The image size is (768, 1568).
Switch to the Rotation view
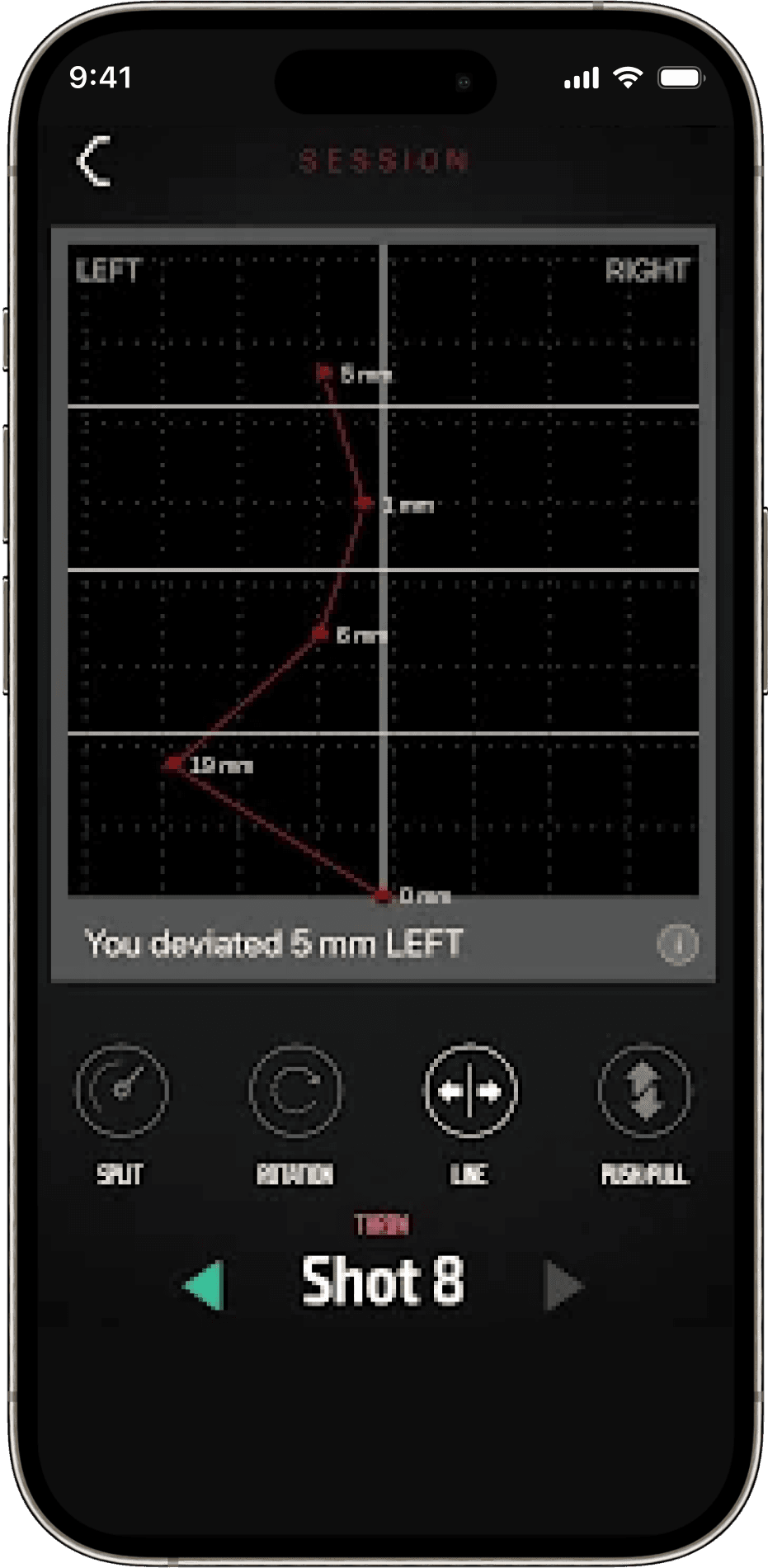(295, 1092)
